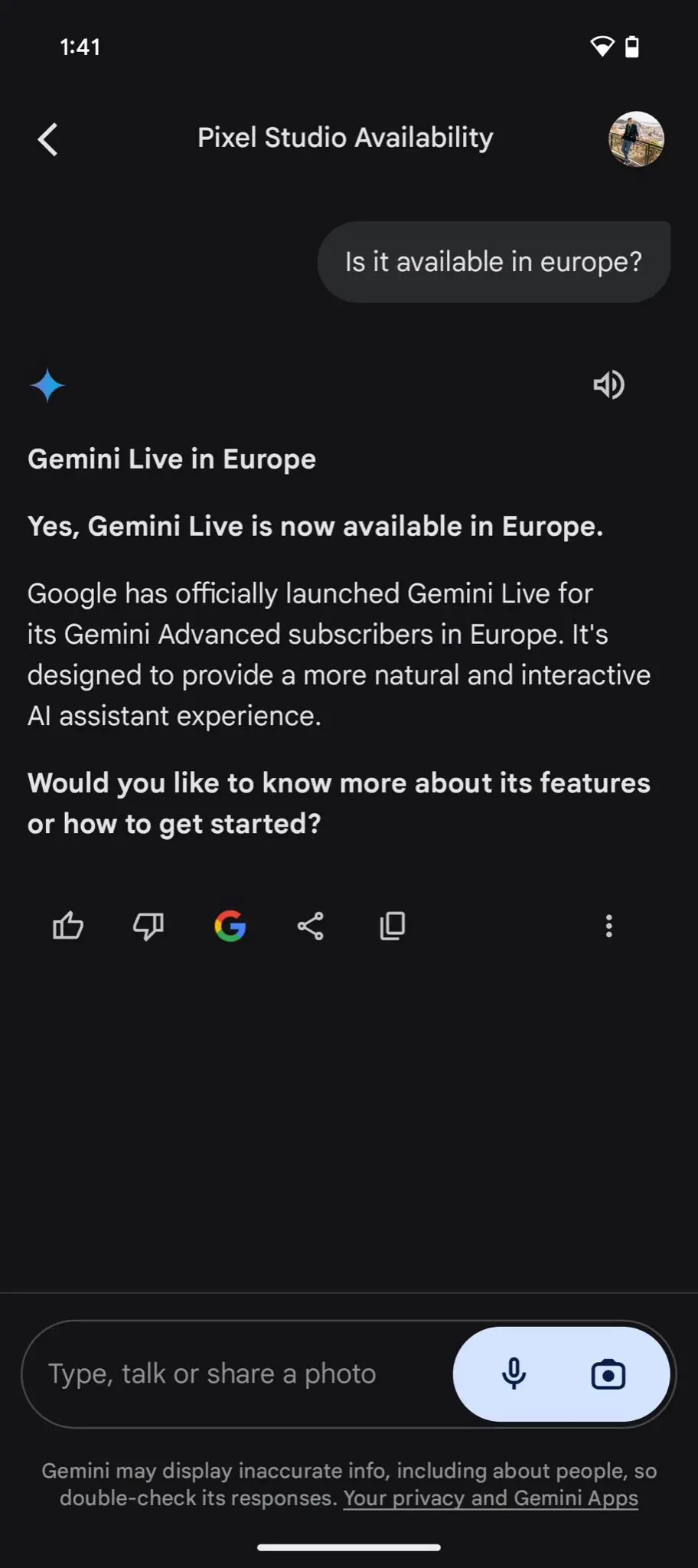Open the profile picture account menu
This screenshot has height=1568, width=698.
636,139
